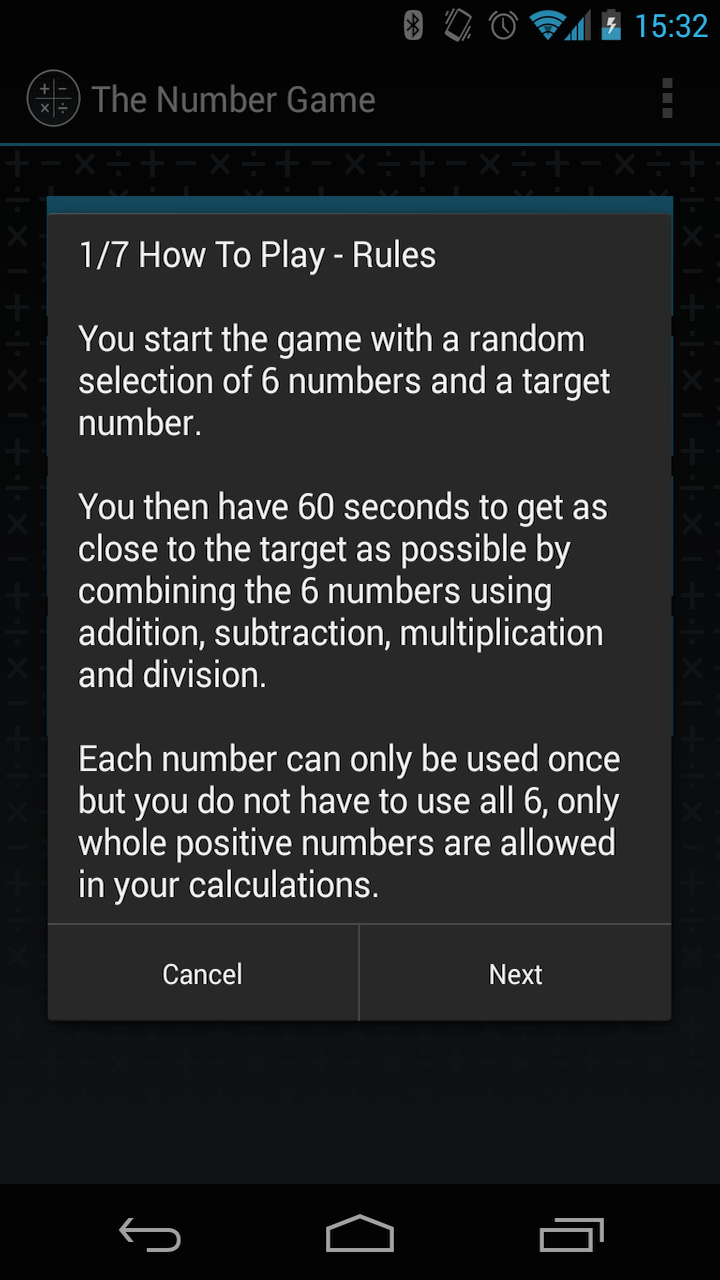Click The Number Game app logo icon
The width and height of the screenshot is (720, 1280).
tap(52, 98)
